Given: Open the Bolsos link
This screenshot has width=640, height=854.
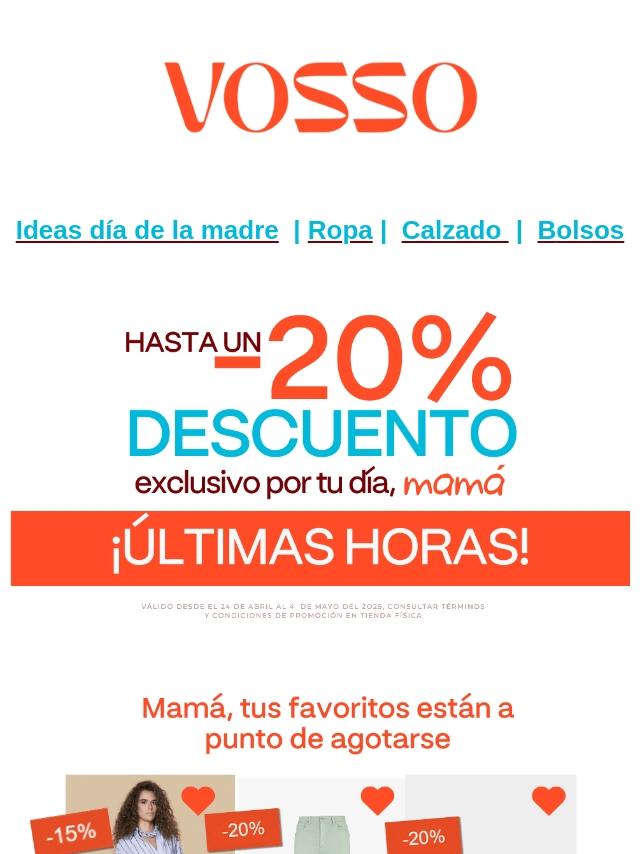Looking at the screenshot, I should [x=580, y=230].
